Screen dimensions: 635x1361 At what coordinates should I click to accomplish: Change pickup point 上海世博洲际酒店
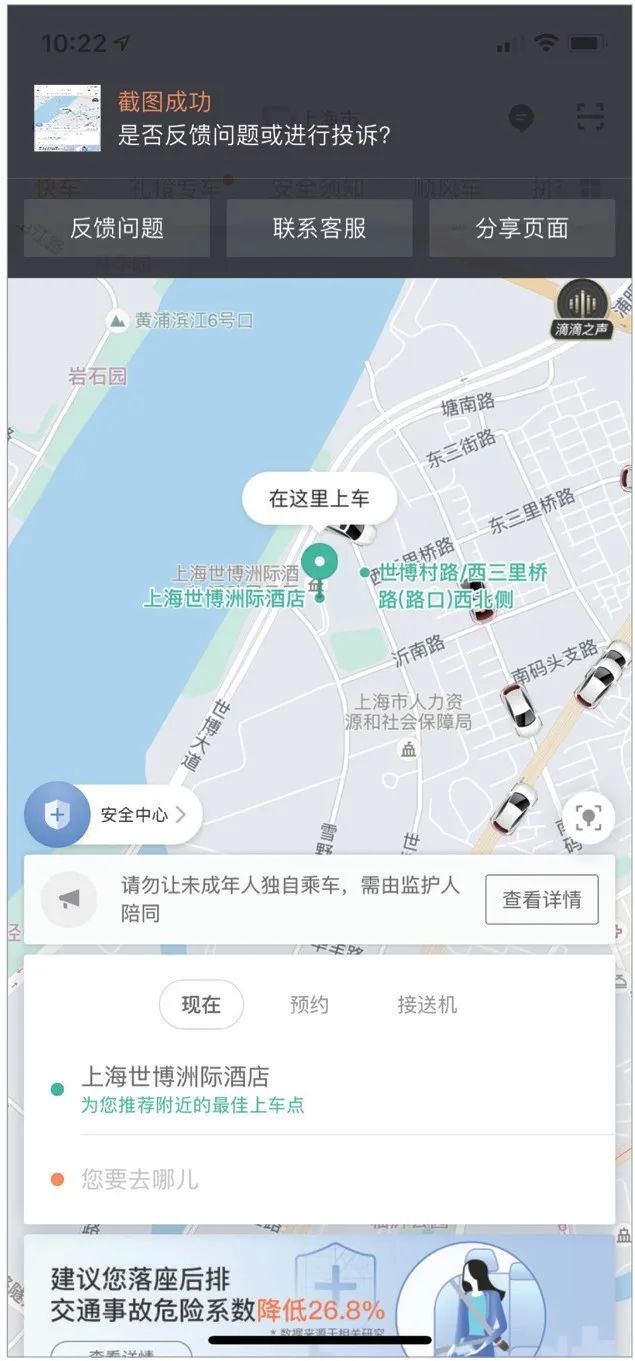[175, 1077]
